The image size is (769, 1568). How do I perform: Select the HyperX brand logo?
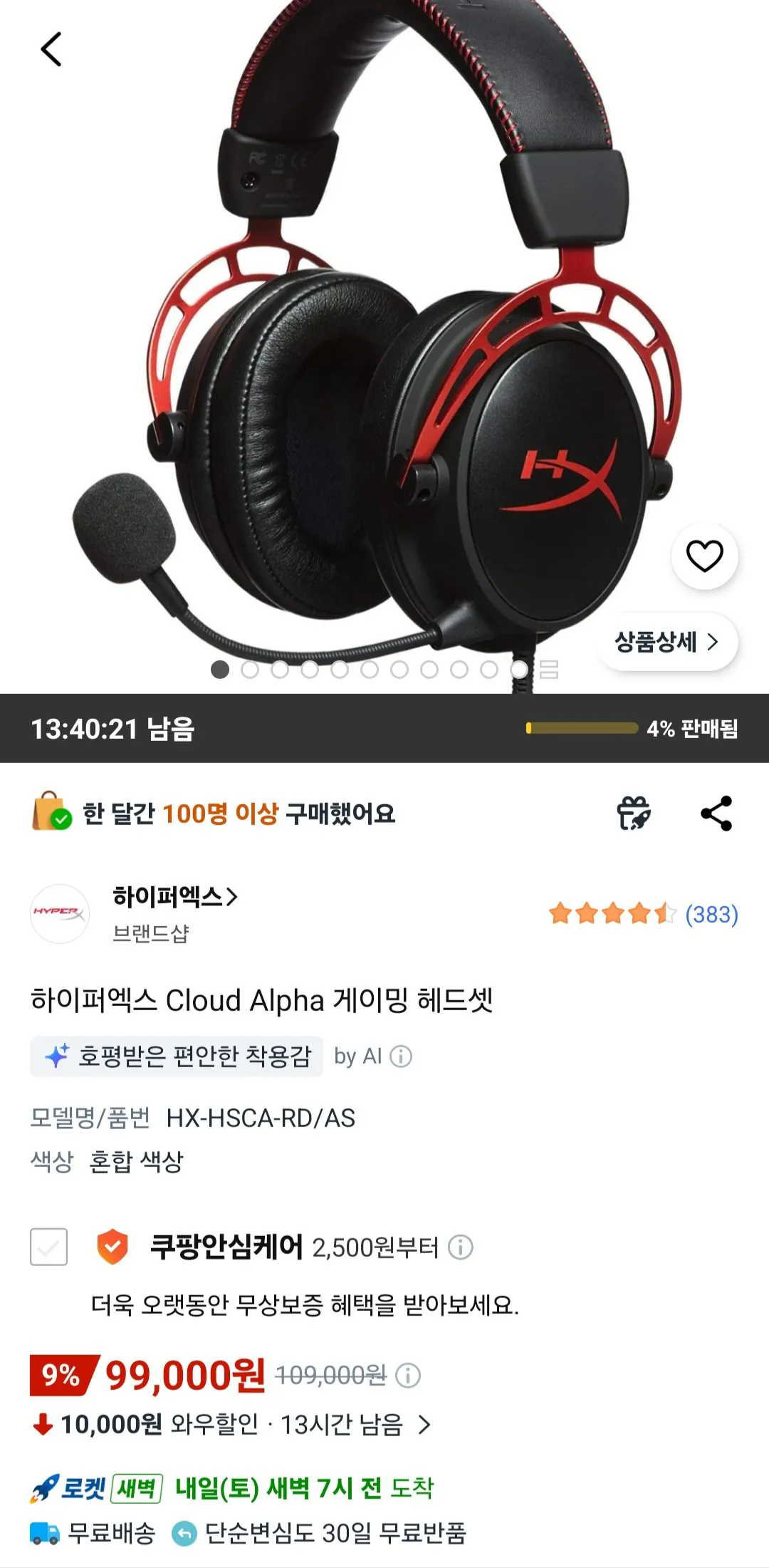point(61,915)
